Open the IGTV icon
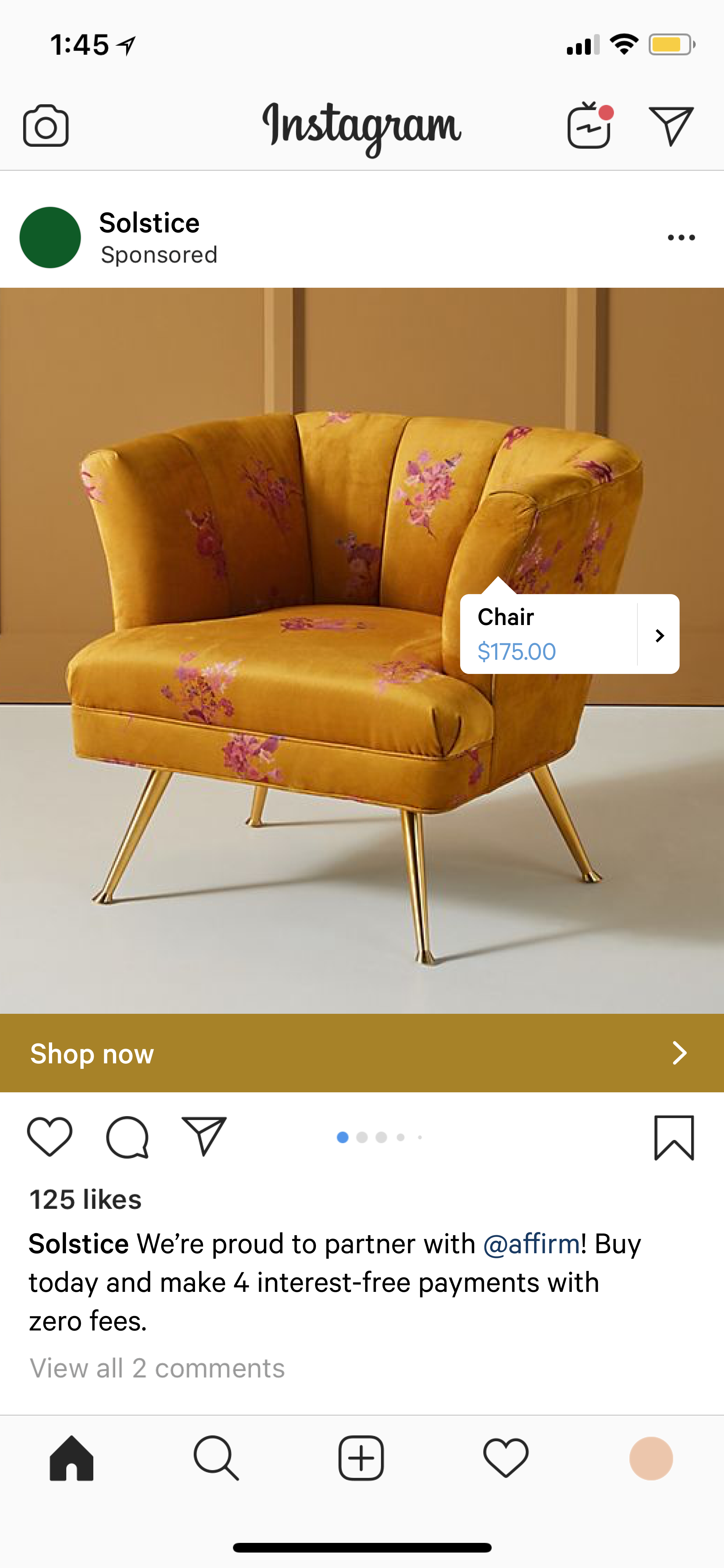Viewport: 724px width, 1568px height. coord(589,125)
